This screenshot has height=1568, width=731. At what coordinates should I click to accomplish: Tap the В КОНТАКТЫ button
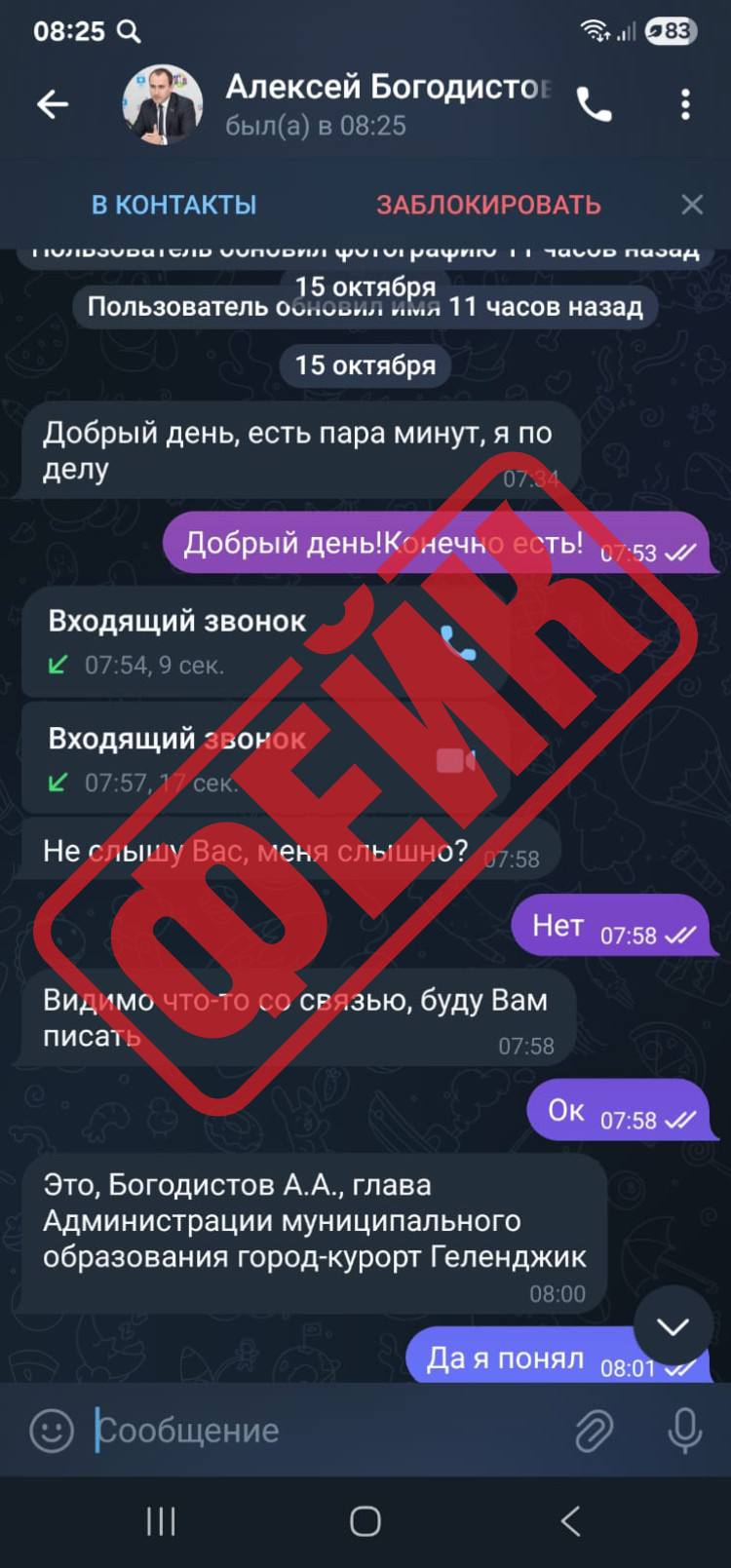point(173,205)
